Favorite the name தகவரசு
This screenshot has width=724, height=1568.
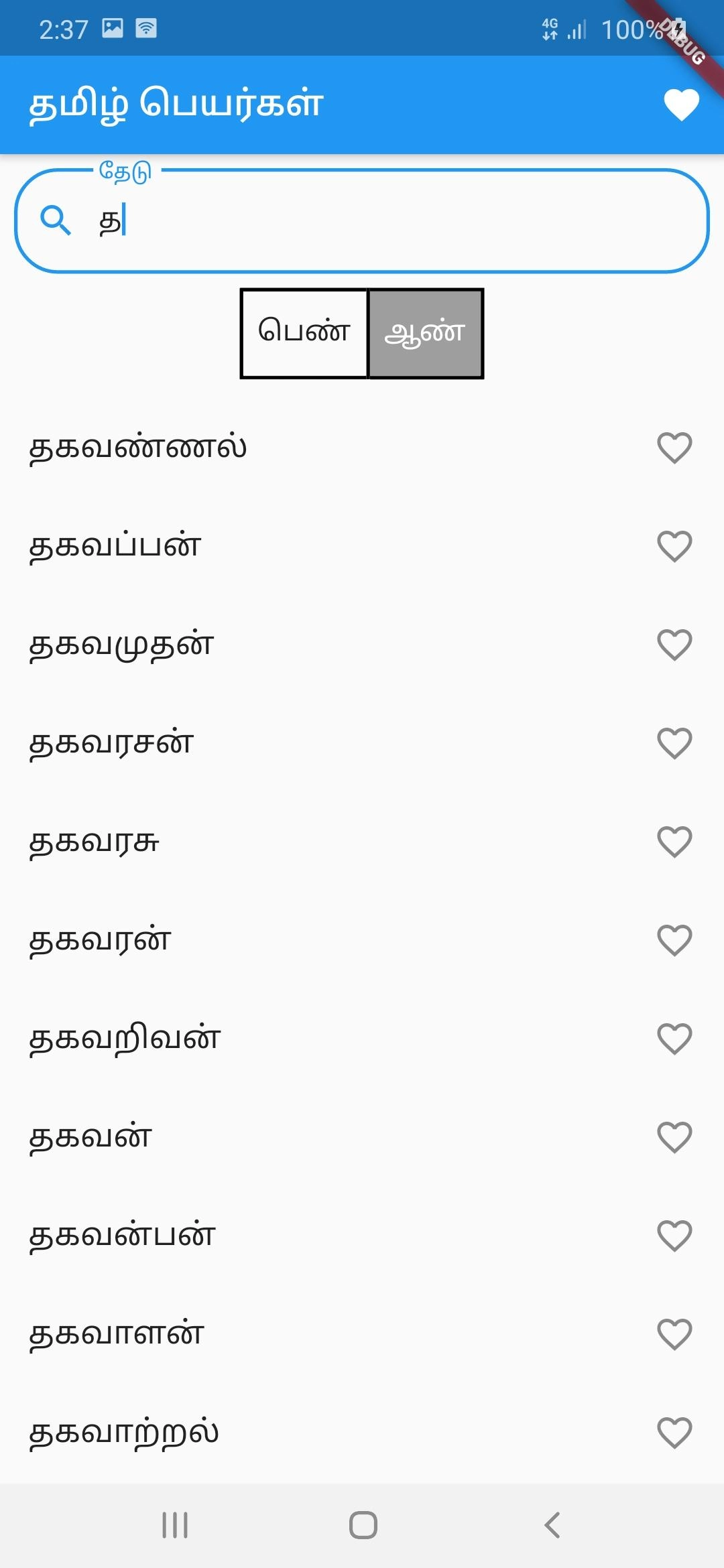click(674, 842)
